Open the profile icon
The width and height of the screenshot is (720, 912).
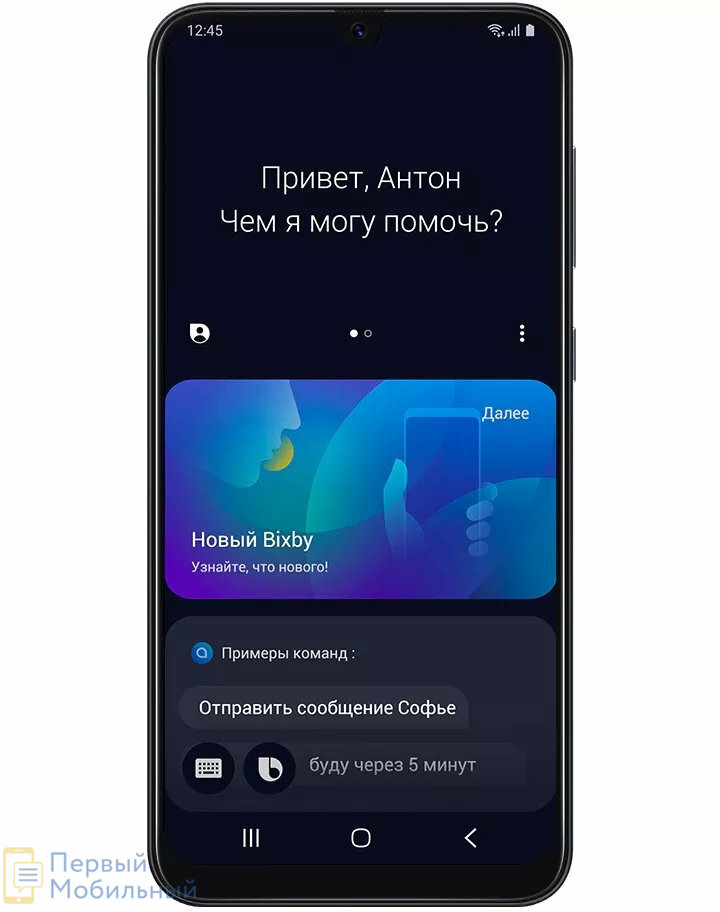pos(200,333)
